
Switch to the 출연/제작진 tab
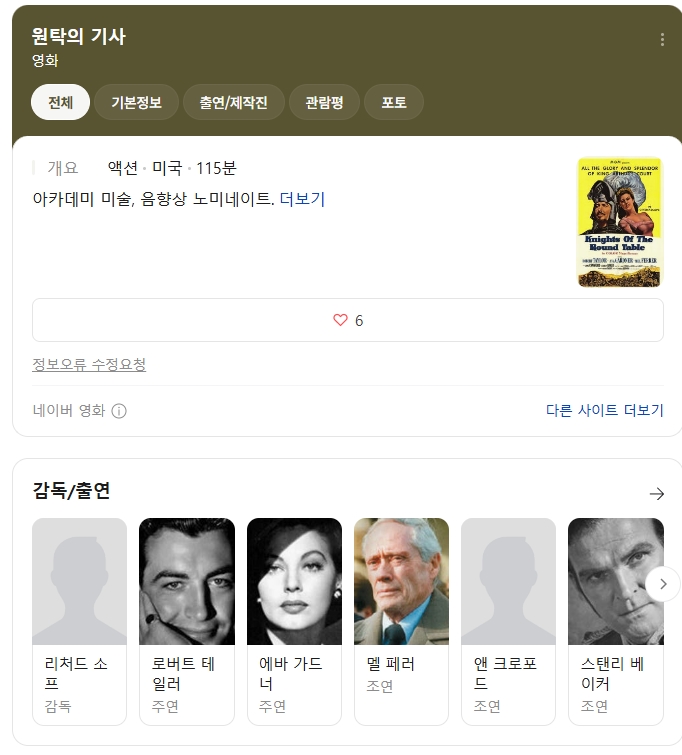point(234,102)
